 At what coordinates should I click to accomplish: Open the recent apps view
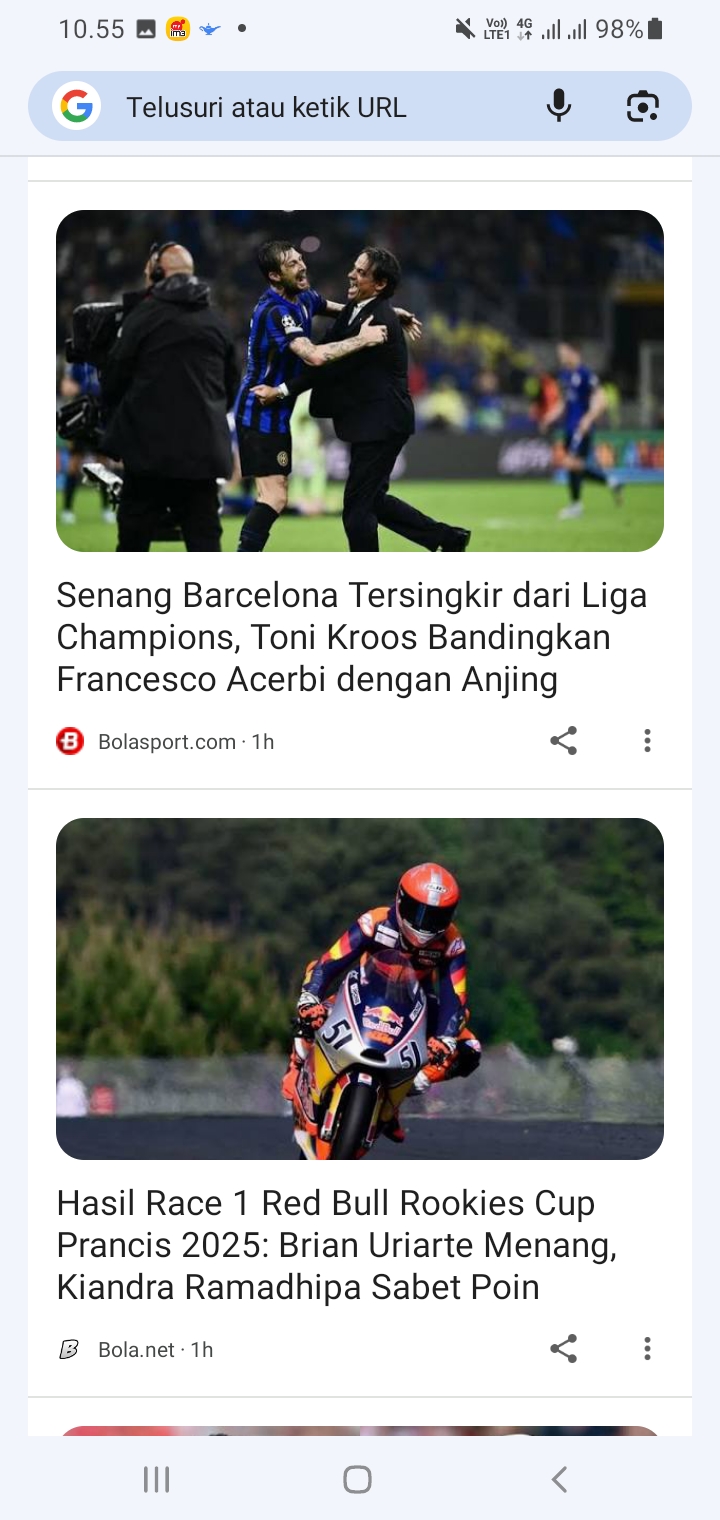pyautogui.click(x=156, y=1479)
